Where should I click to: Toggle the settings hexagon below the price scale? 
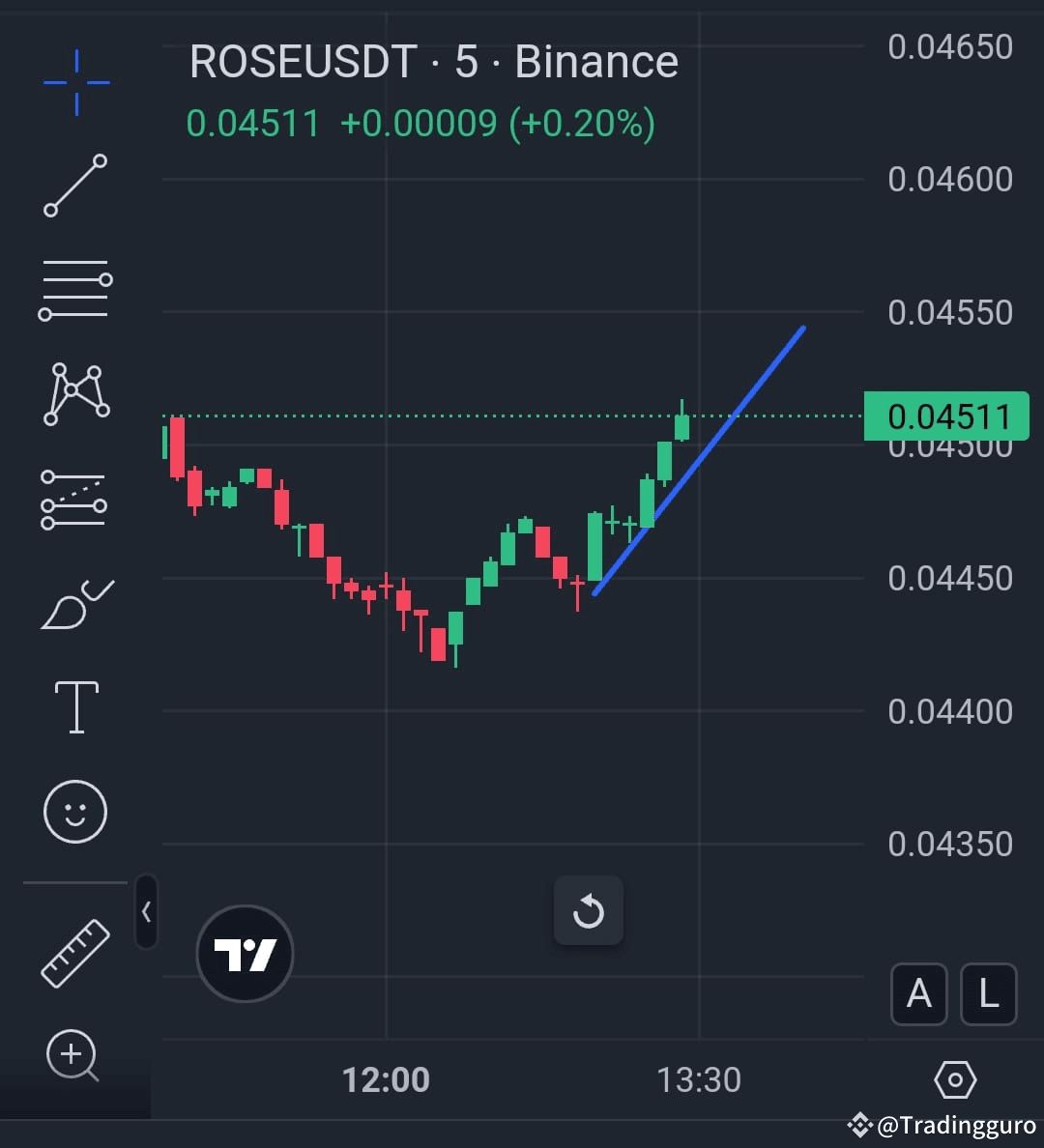[x=956, y=1079]
